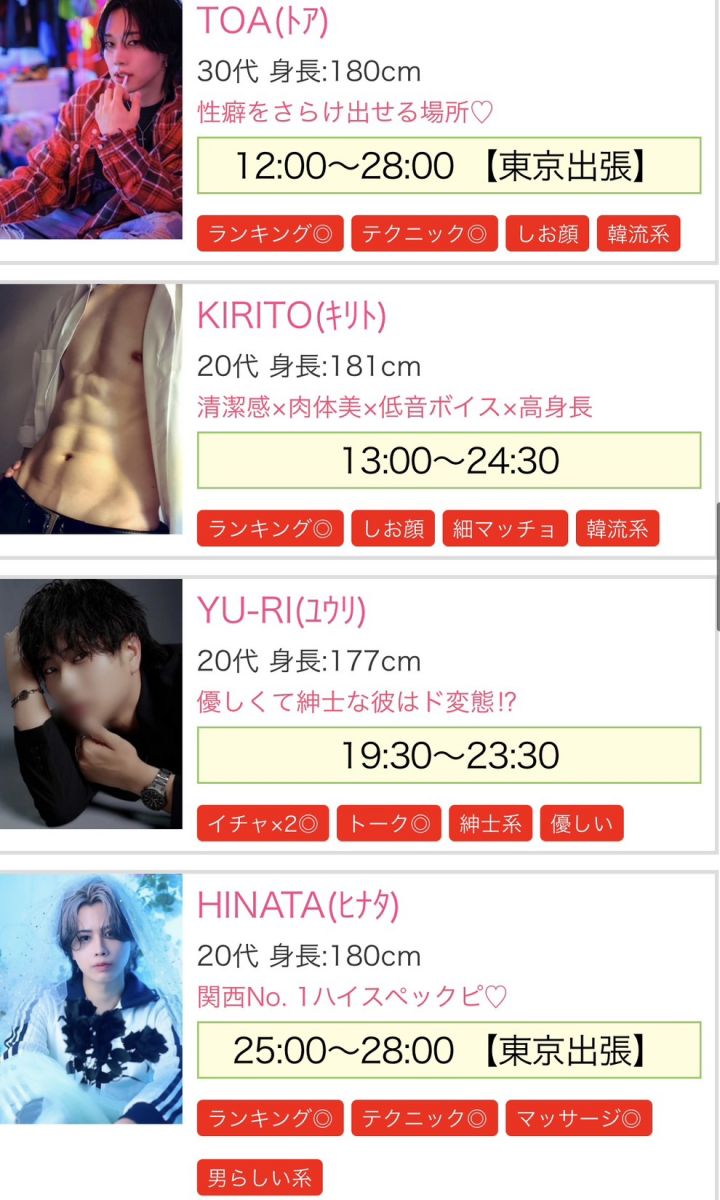Tap the 韓流系 tag under TOA

[x=638, y=234]
